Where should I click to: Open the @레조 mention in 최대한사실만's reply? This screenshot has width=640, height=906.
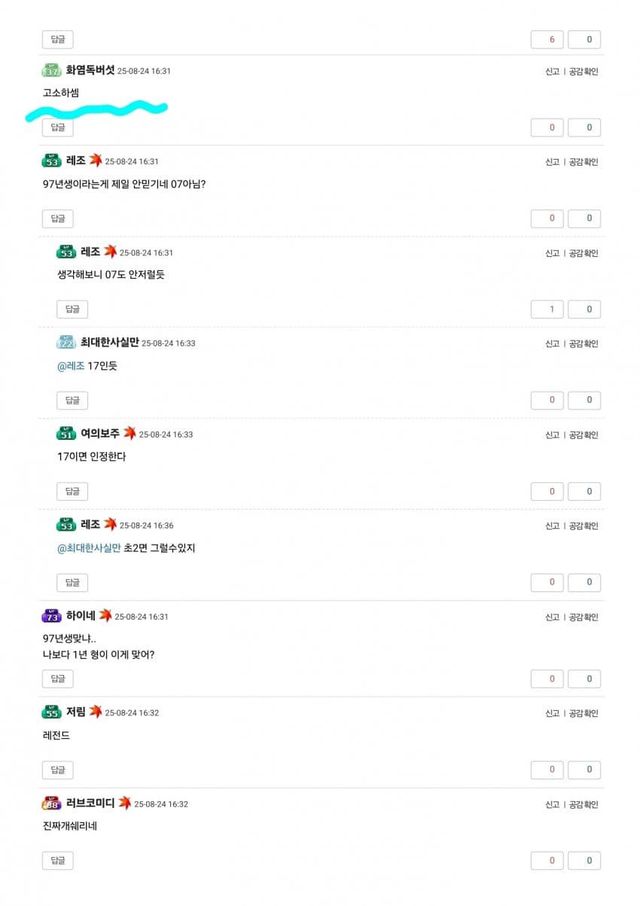point(70,366)
